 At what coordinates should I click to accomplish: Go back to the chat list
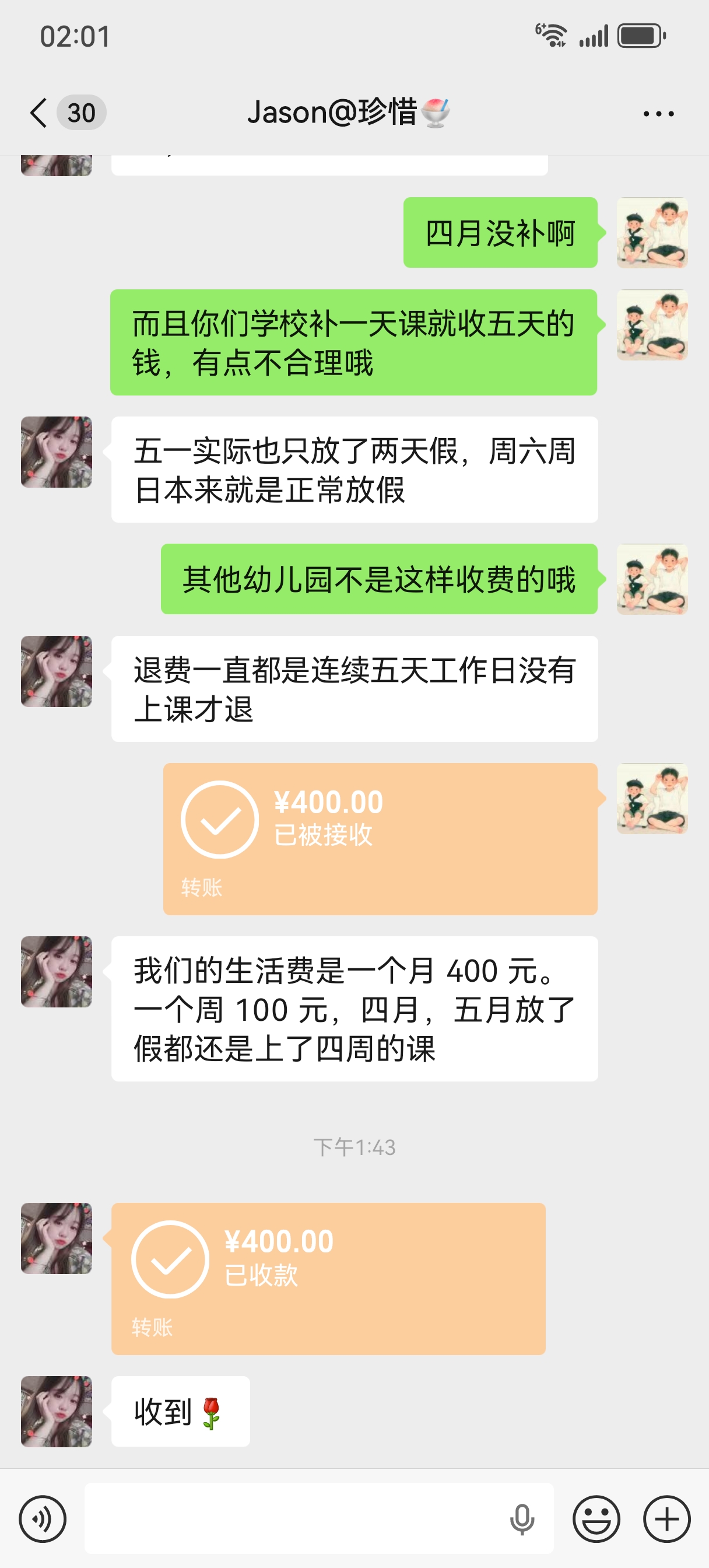click(39, 113)
